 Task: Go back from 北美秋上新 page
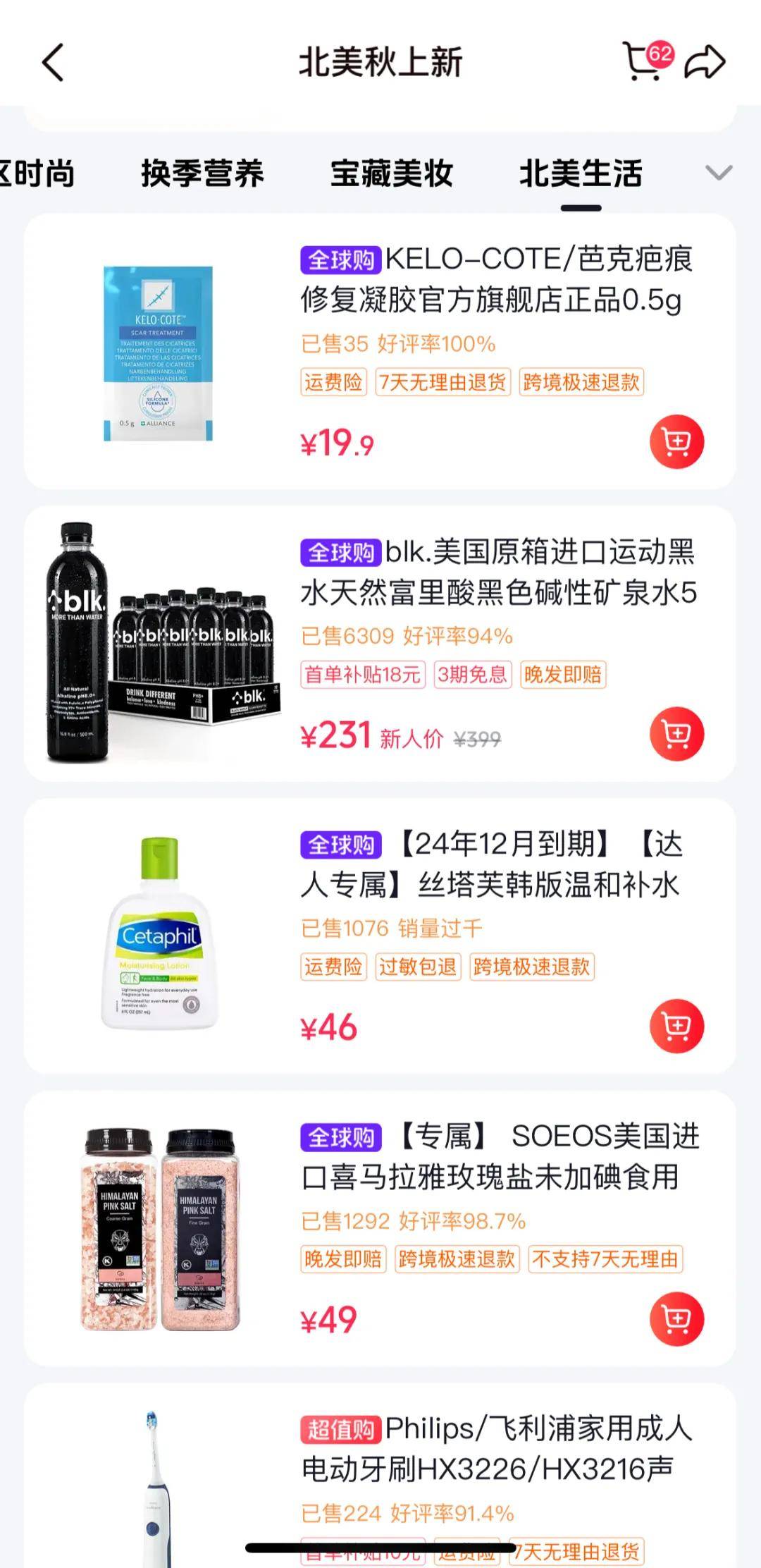[53, 63]
